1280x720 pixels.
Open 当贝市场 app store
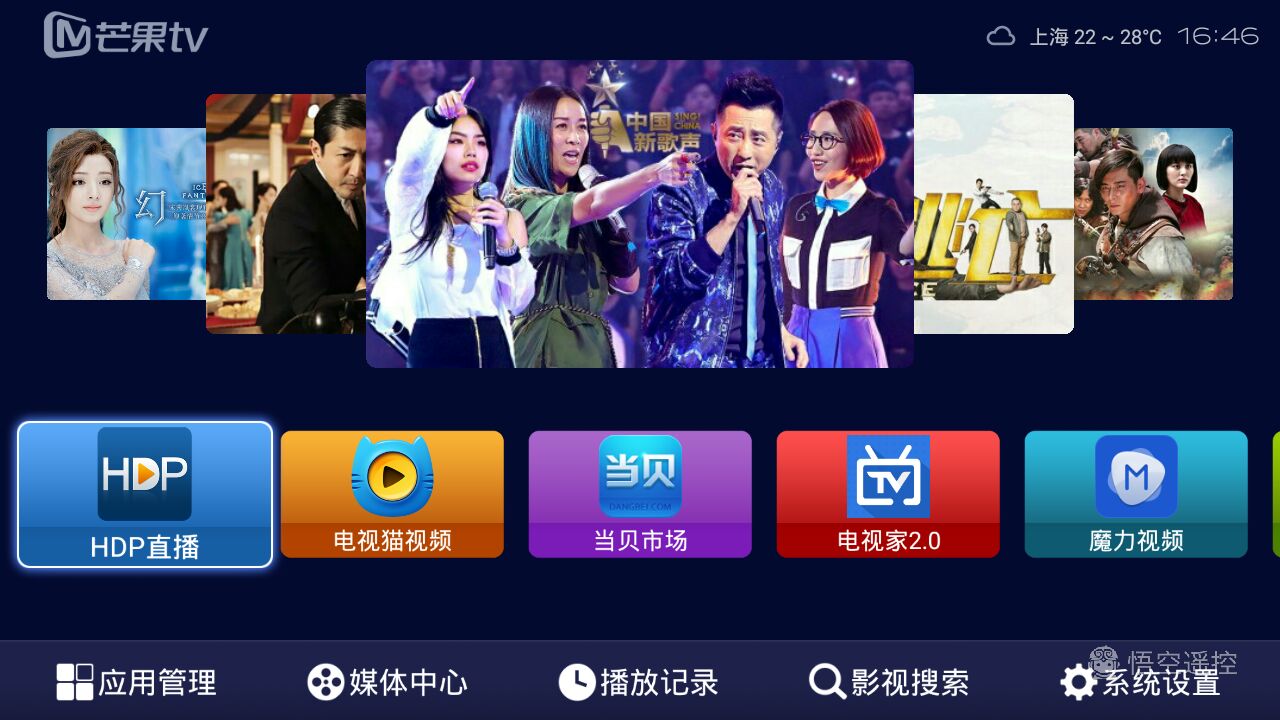(x=640, y=494)
